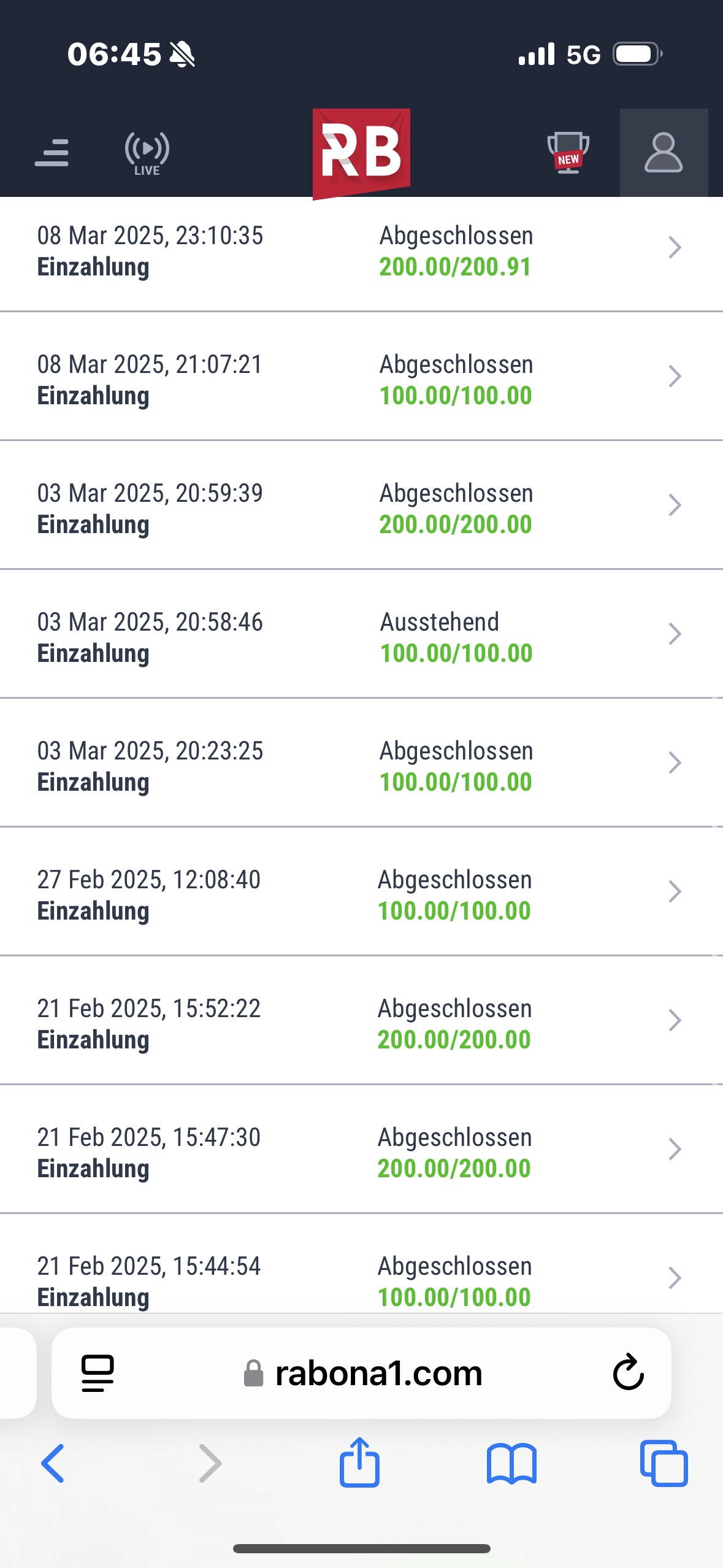Go back to the previous page
The height and width of the screenshot is (1568, 723).
coord(53,1463)
